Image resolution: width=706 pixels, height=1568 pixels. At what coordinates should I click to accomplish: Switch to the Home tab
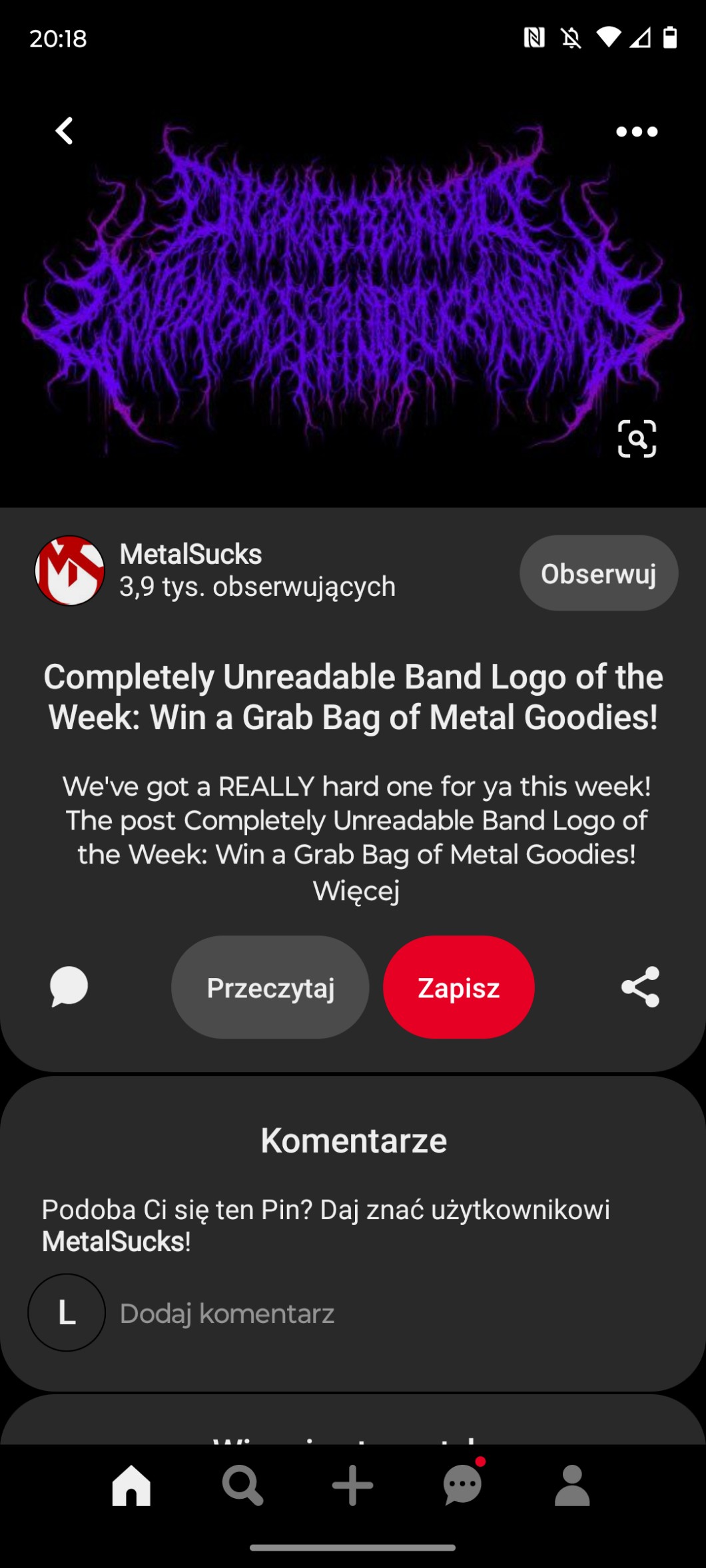[x=131, y=1485]
